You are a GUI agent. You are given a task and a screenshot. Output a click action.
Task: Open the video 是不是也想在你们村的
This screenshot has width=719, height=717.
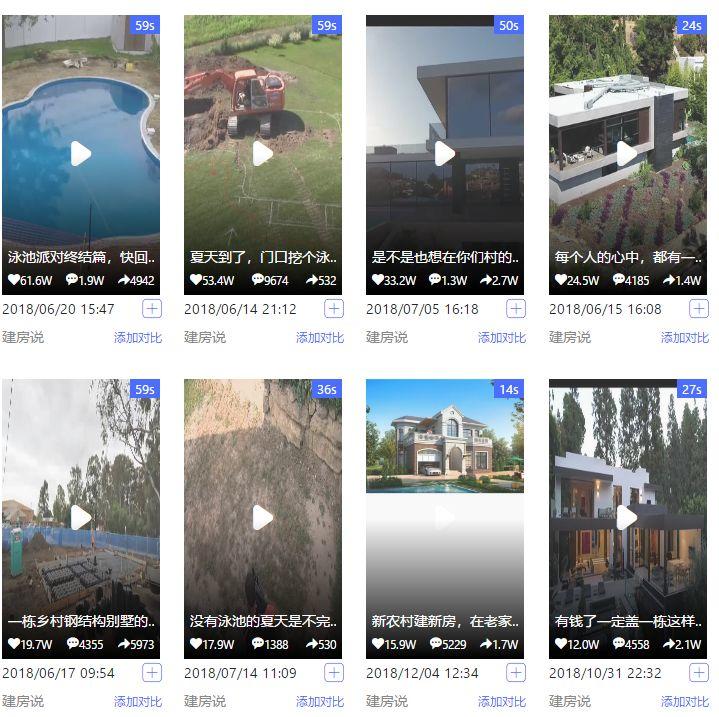click(445, 153)
